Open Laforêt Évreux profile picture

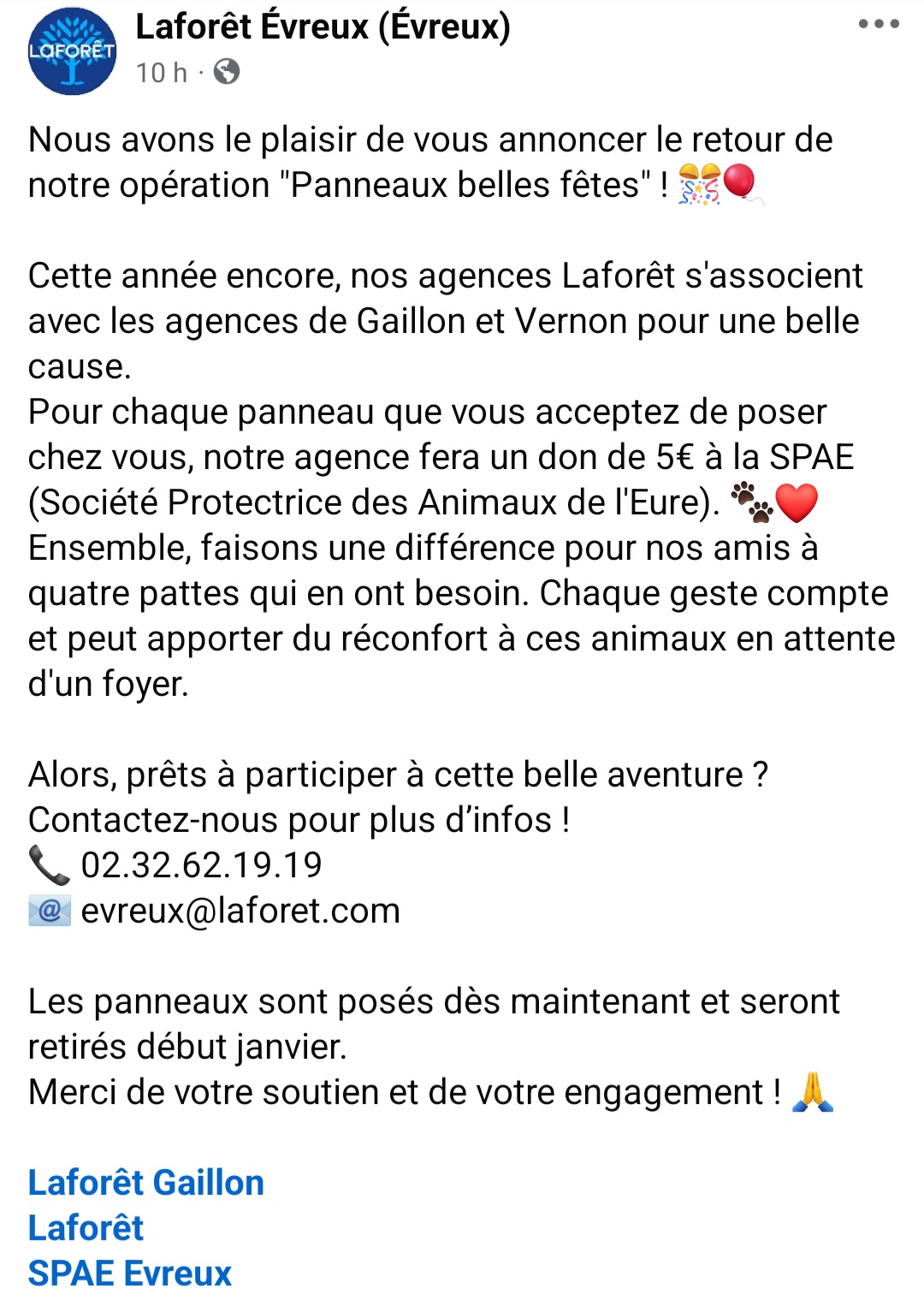click(x=72, y=51)
